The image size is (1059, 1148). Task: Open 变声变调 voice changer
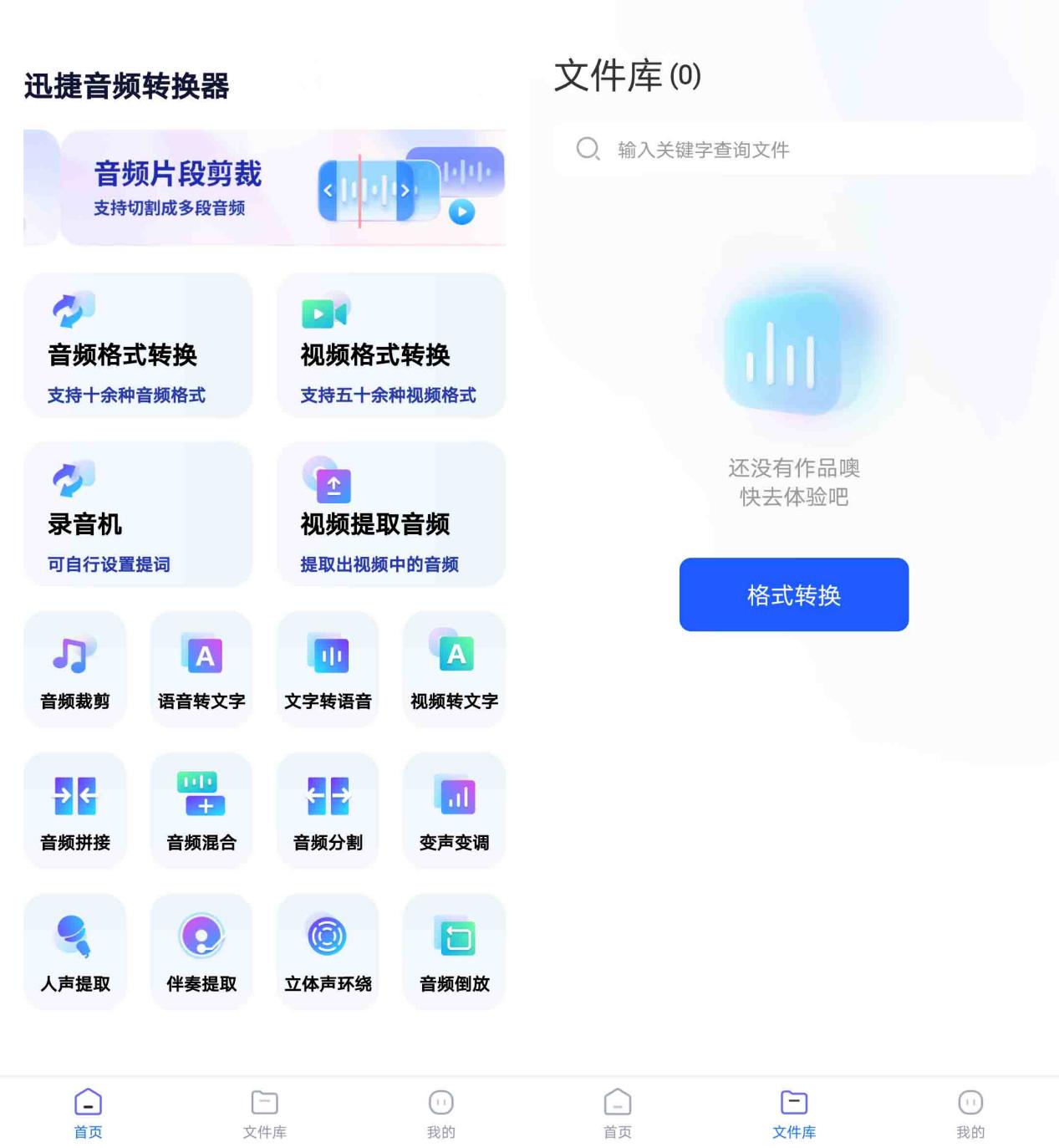coord(454,810)
